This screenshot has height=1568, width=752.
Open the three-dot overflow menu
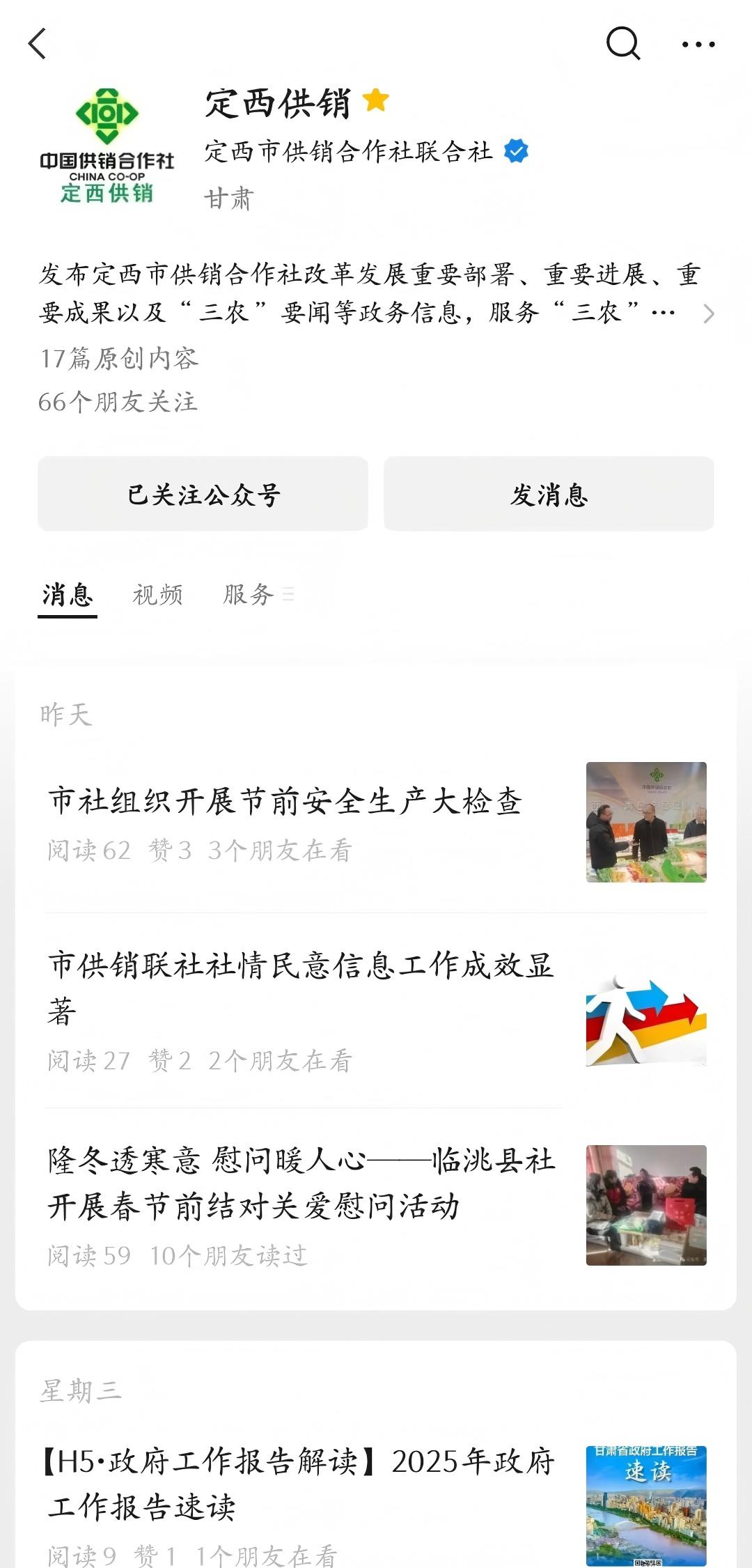point(698,45)
